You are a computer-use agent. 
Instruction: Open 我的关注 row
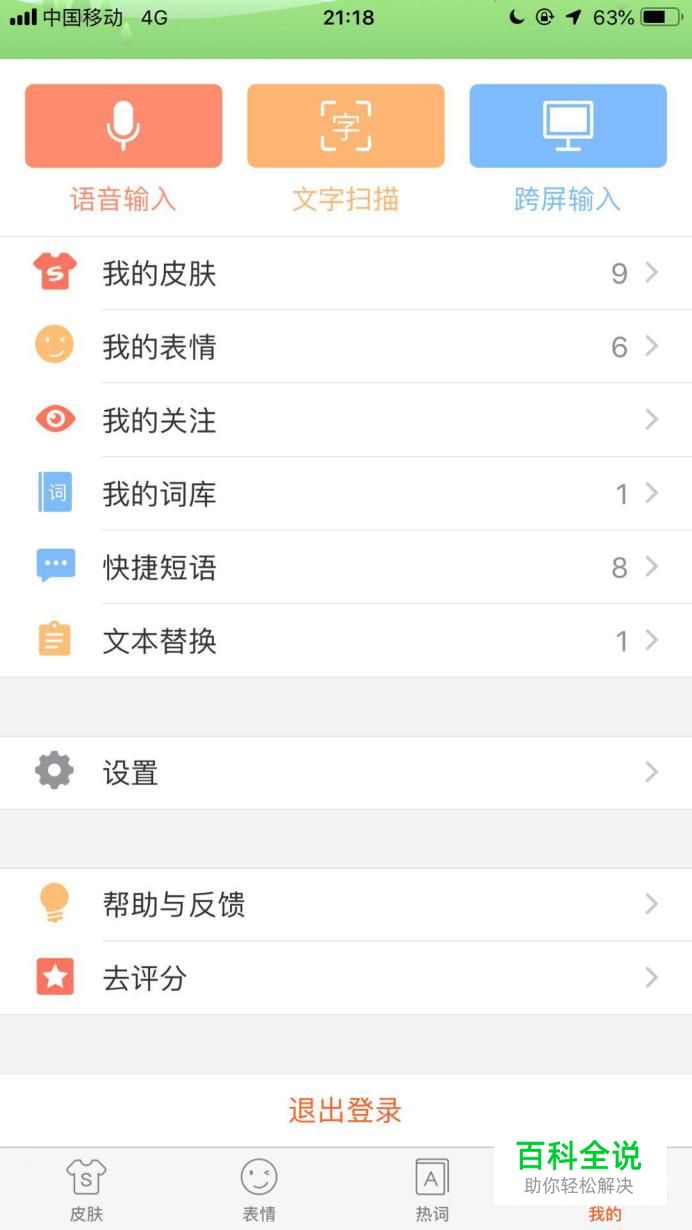click(x=346, y=420)
